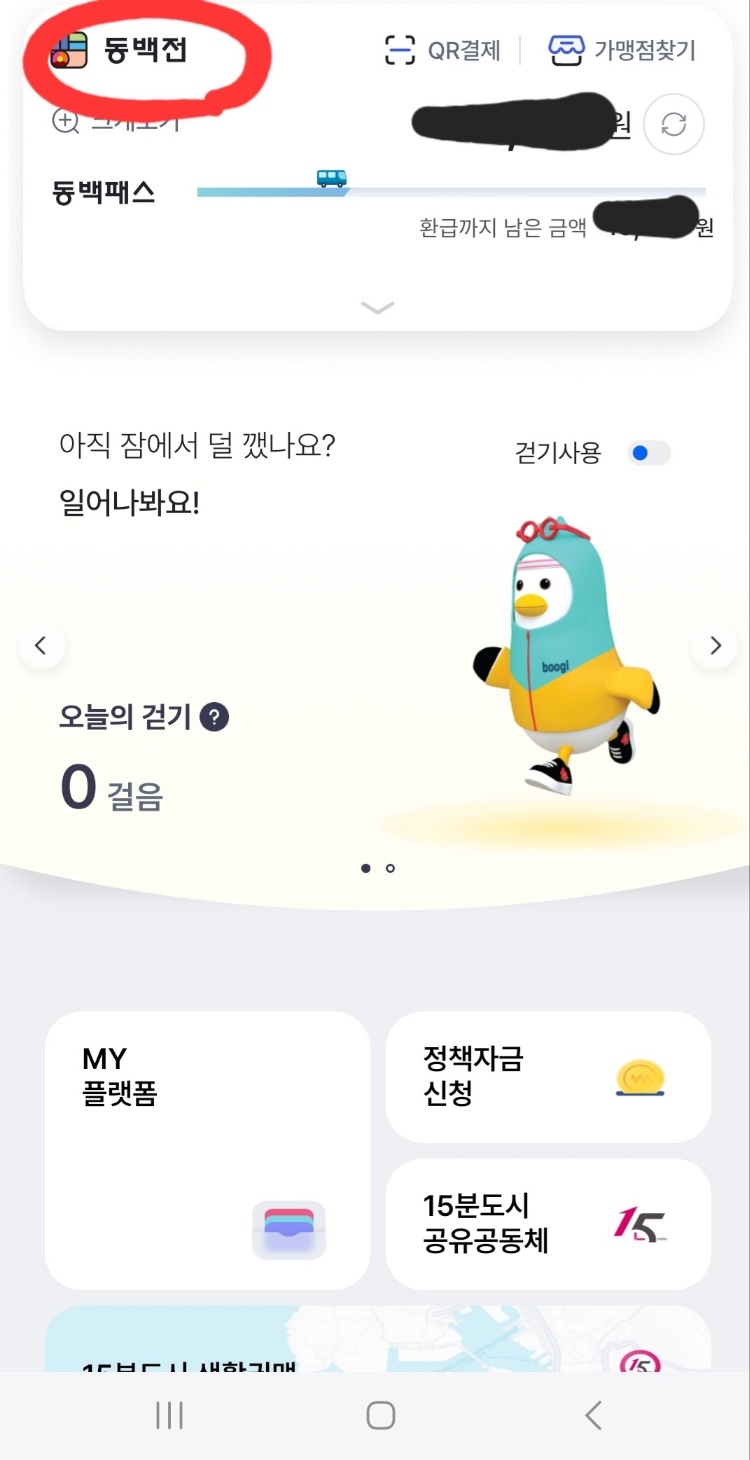Expand the 동백패스 card with the down chevron
The image size is (750, 1460).
pos(377,308)
